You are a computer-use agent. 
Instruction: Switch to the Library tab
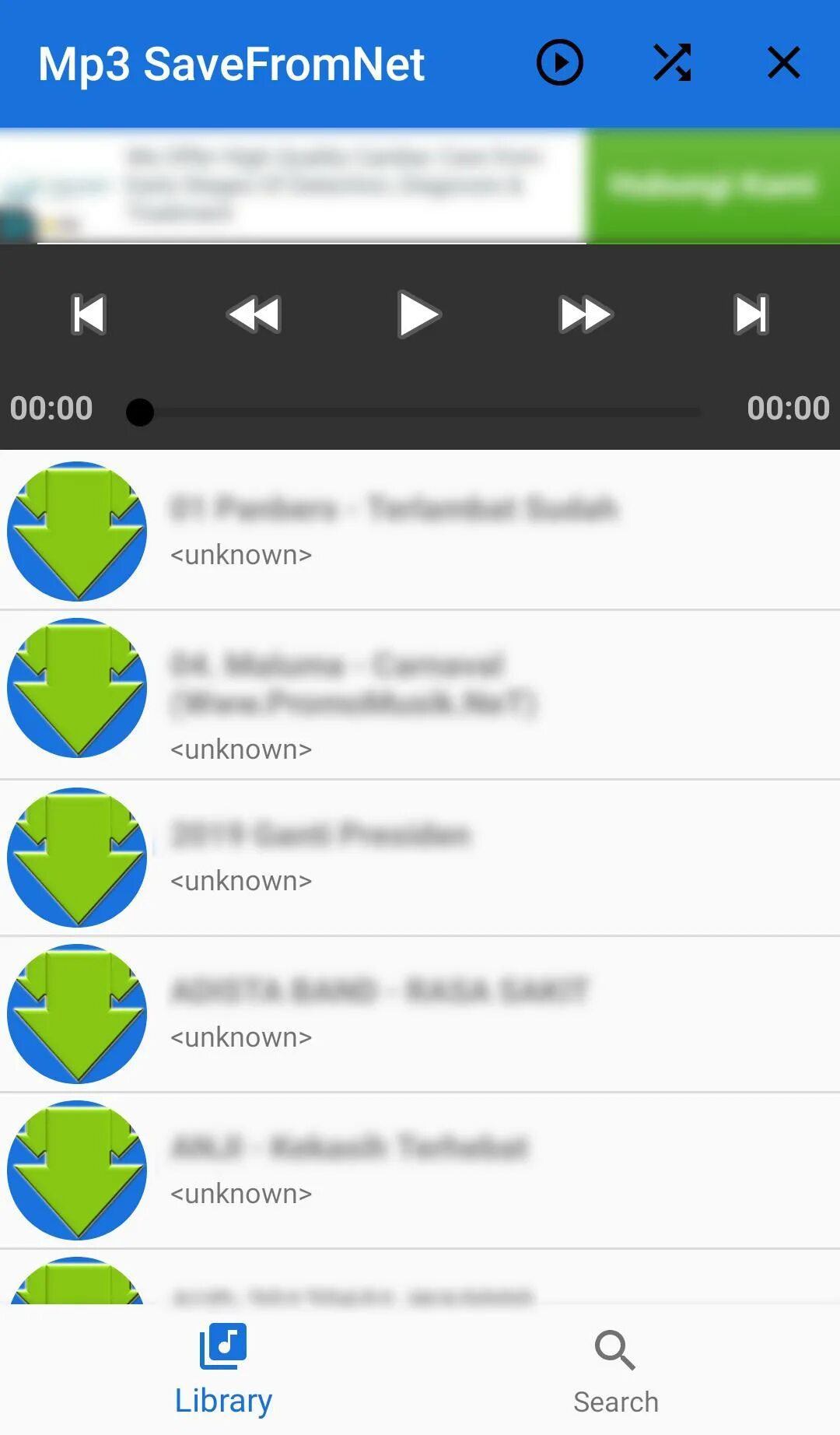[223, 1370]
